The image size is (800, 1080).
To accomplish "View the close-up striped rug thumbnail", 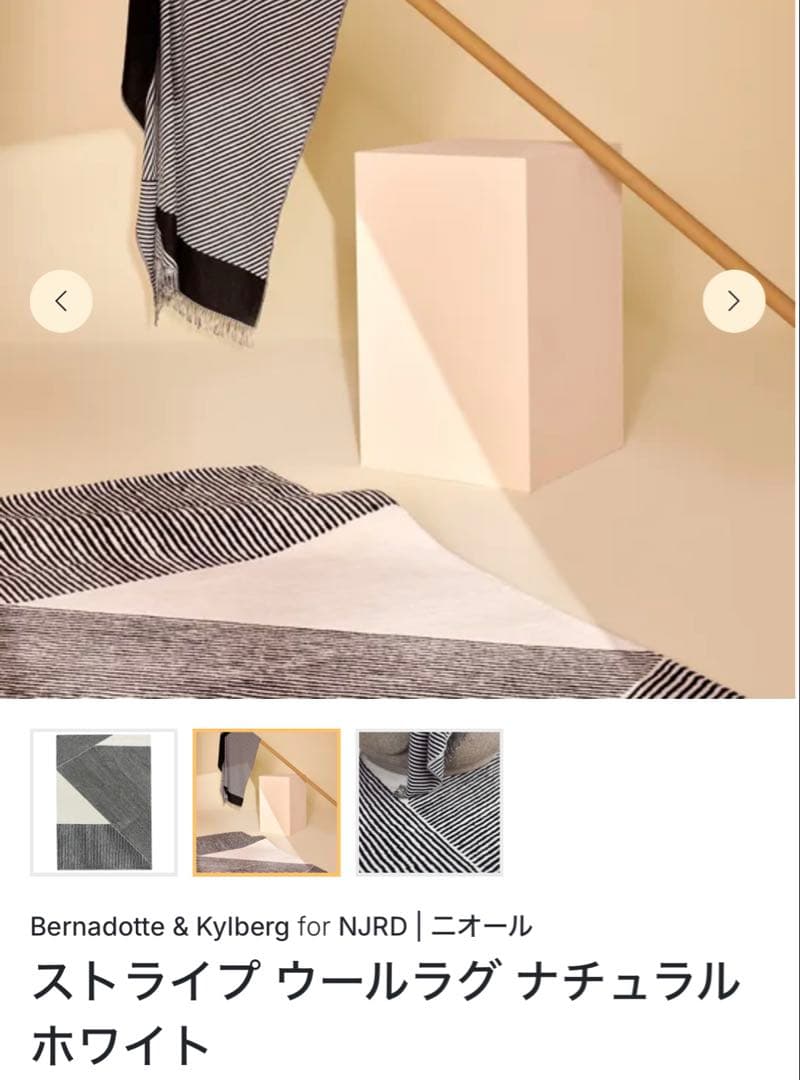I will [430, 803].
